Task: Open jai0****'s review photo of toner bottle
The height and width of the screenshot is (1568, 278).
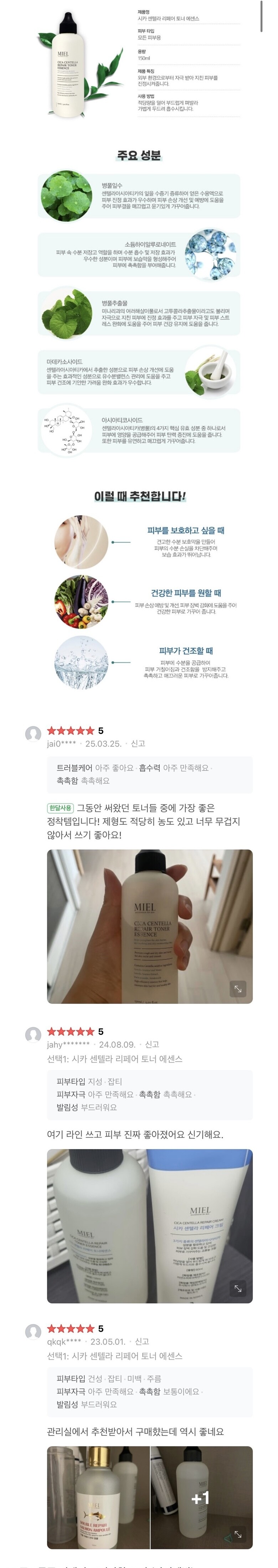Action: tap(149, 926)
